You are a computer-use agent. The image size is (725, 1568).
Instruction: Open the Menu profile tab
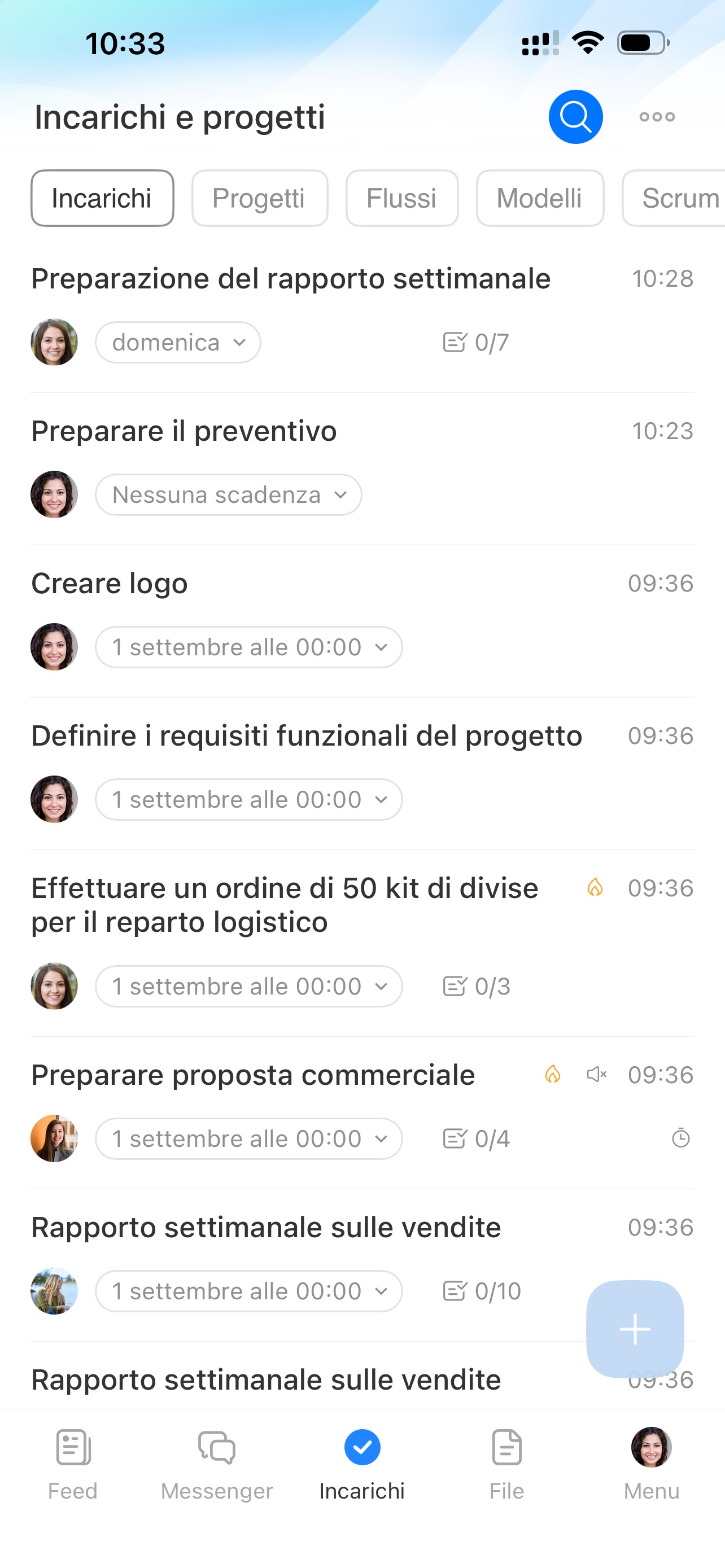[x=652, y=1465]
